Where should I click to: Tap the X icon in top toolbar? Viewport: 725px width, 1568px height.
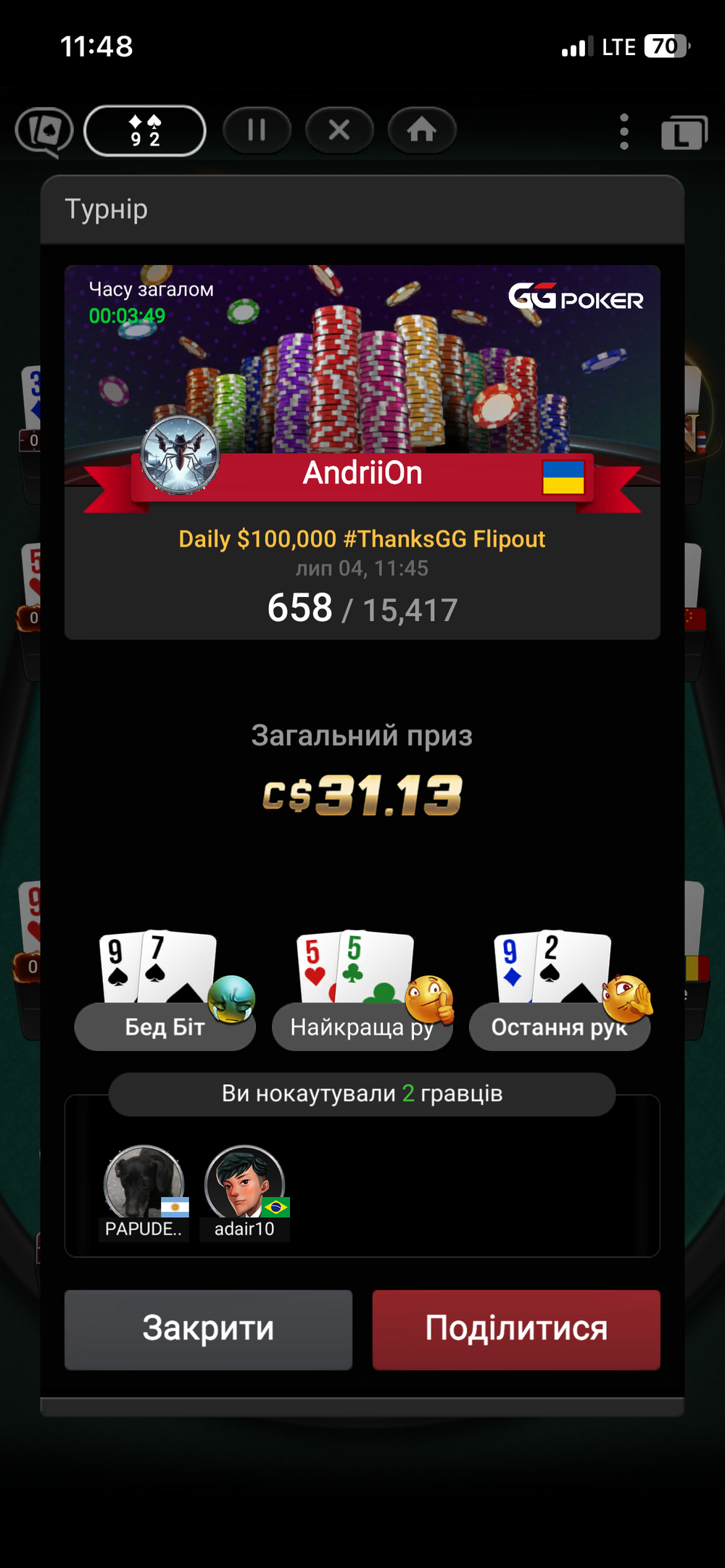[x=339, y=130]
